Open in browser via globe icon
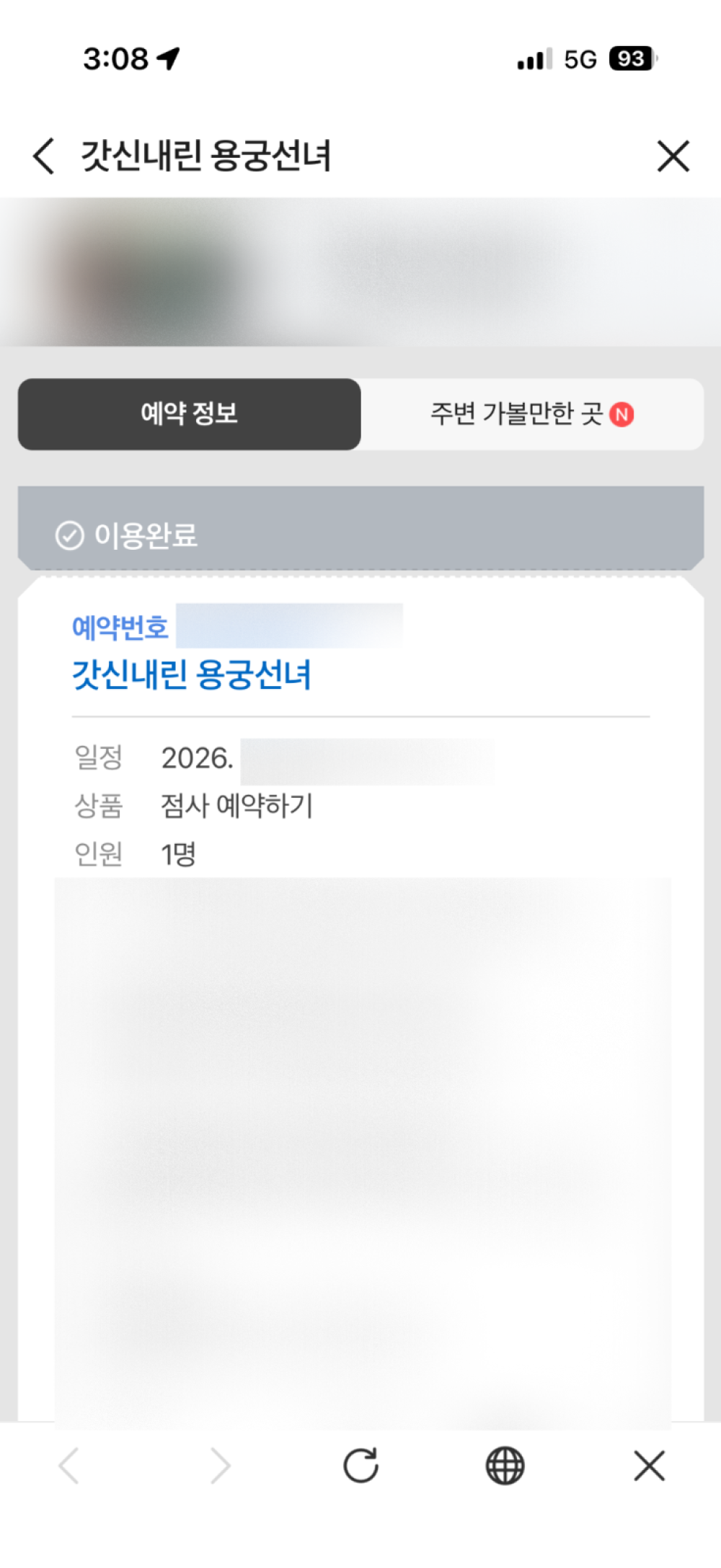The width and height of the screenshot is (721, 1568). point(505,1466)
